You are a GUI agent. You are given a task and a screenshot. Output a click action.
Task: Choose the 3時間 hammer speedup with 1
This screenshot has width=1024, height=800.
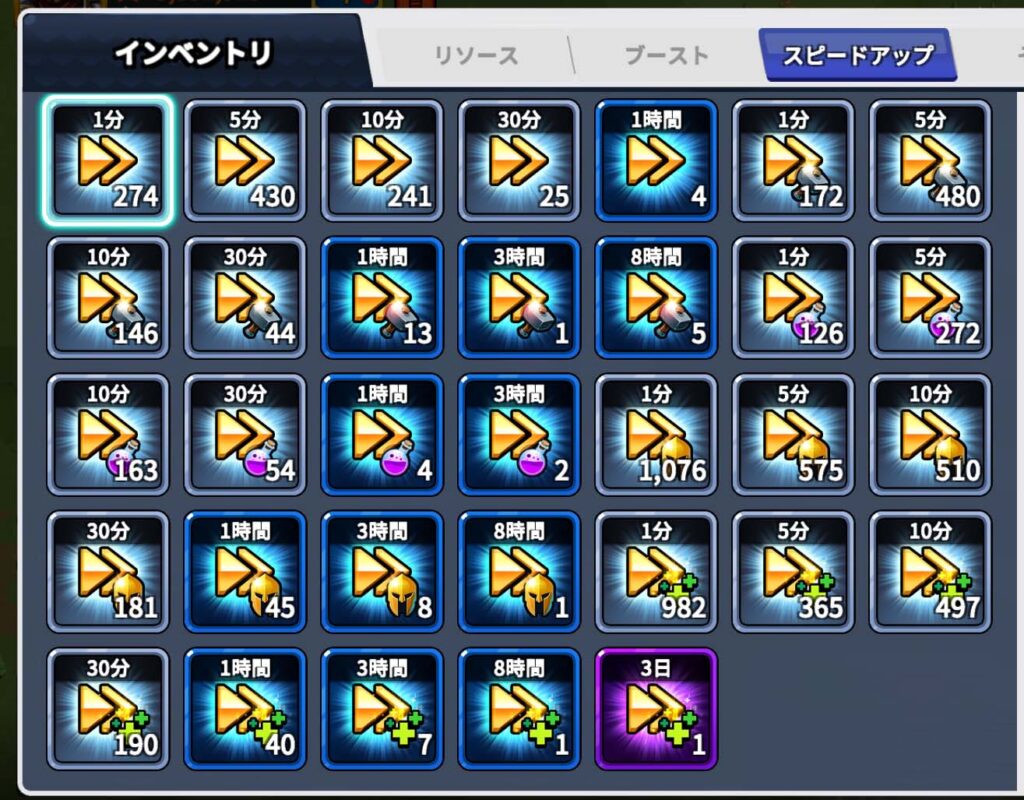pos(519,297)
